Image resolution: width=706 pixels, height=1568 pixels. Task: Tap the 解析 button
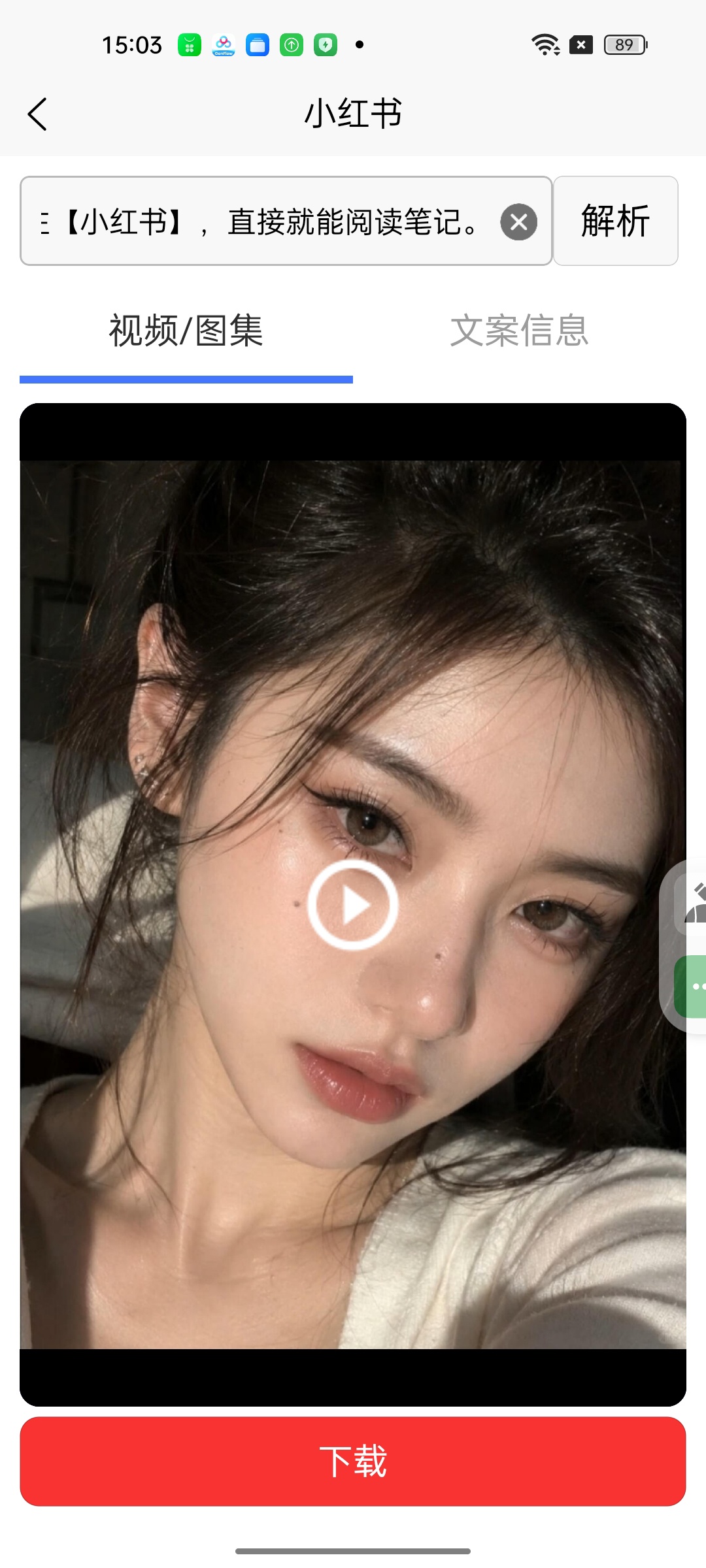(x=615, y=221)
